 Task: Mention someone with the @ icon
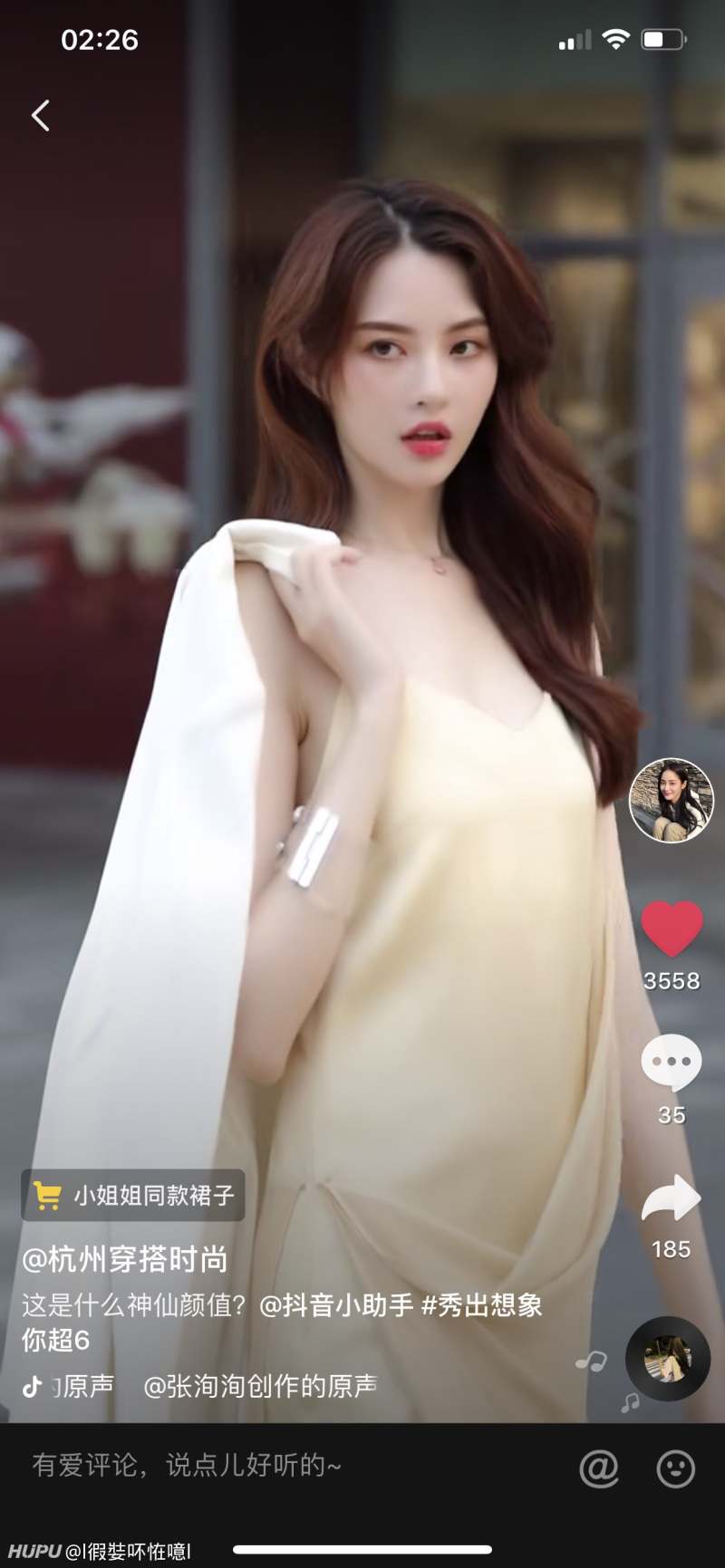(599, 1468)
